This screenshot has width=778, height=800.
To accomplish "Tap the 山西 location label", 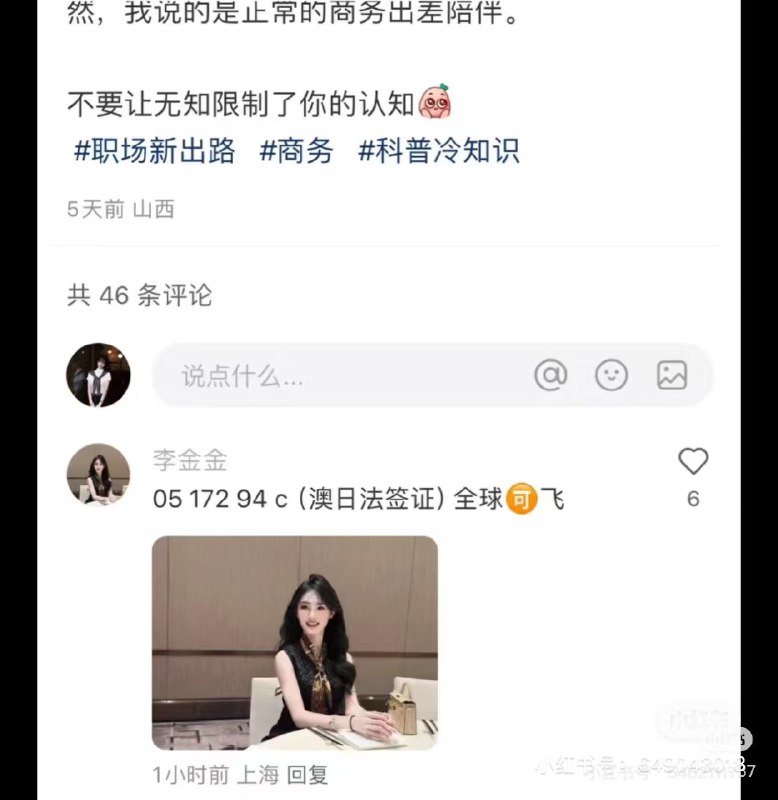I will 156,209.
